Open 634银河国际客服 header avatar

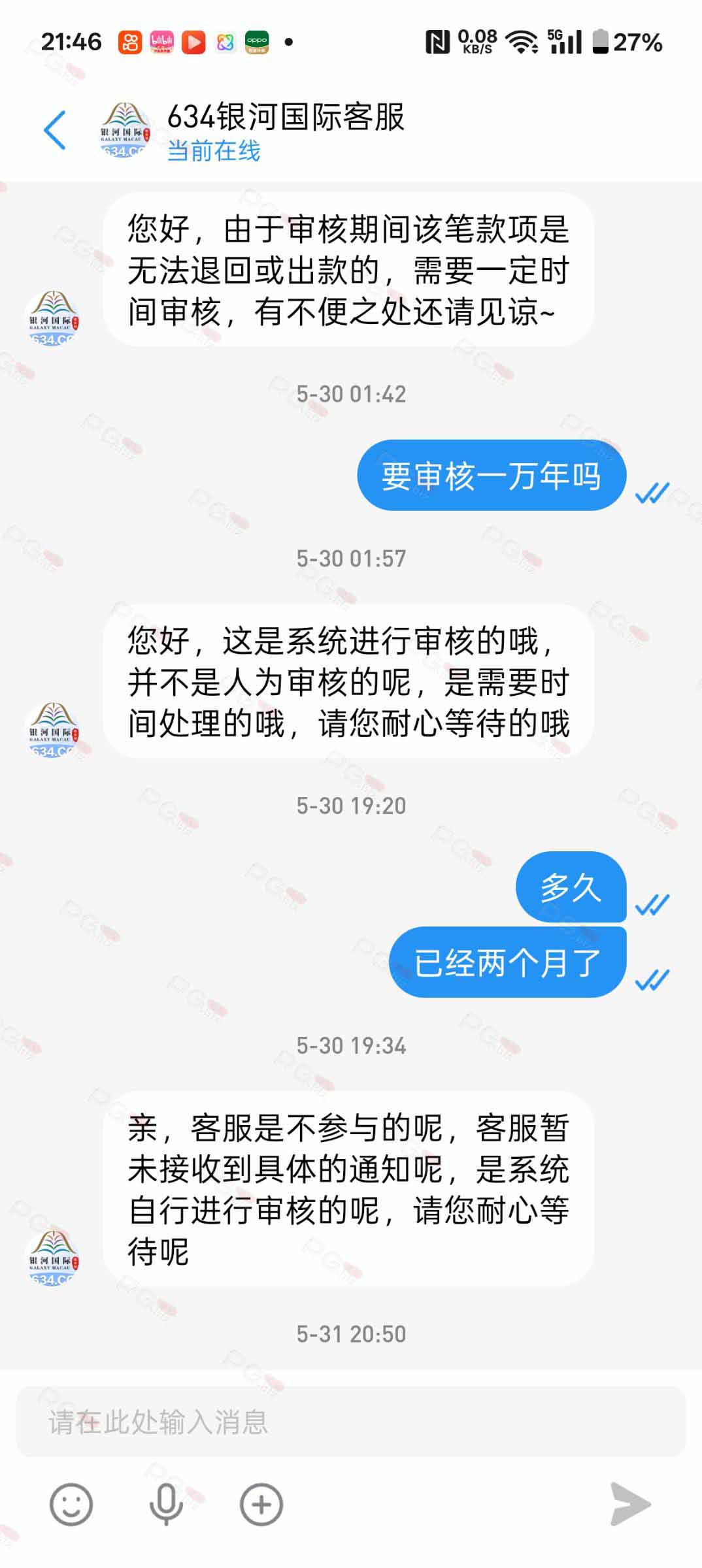[124, 130]
